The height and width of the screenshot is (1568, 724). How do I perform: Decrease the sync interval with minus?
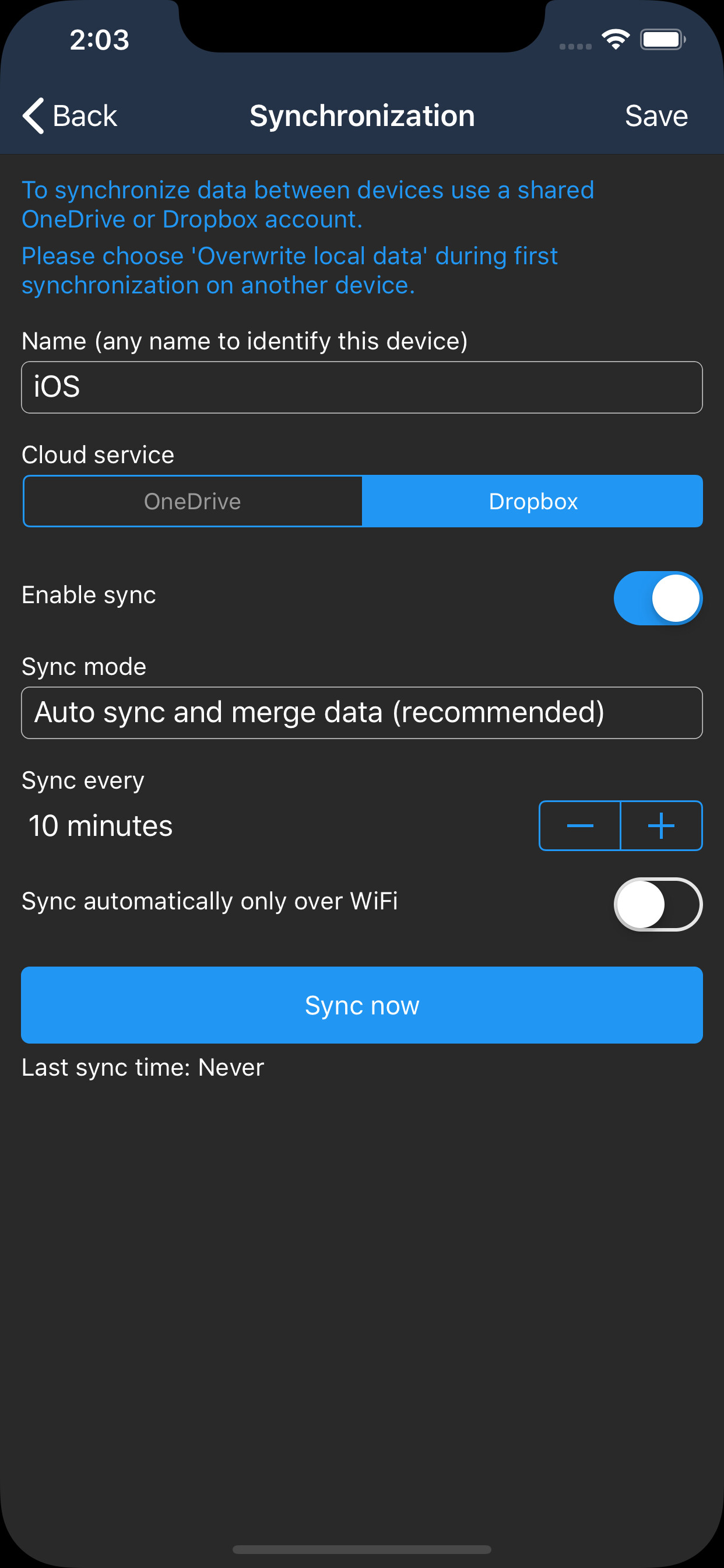click(x=580, y=825)
